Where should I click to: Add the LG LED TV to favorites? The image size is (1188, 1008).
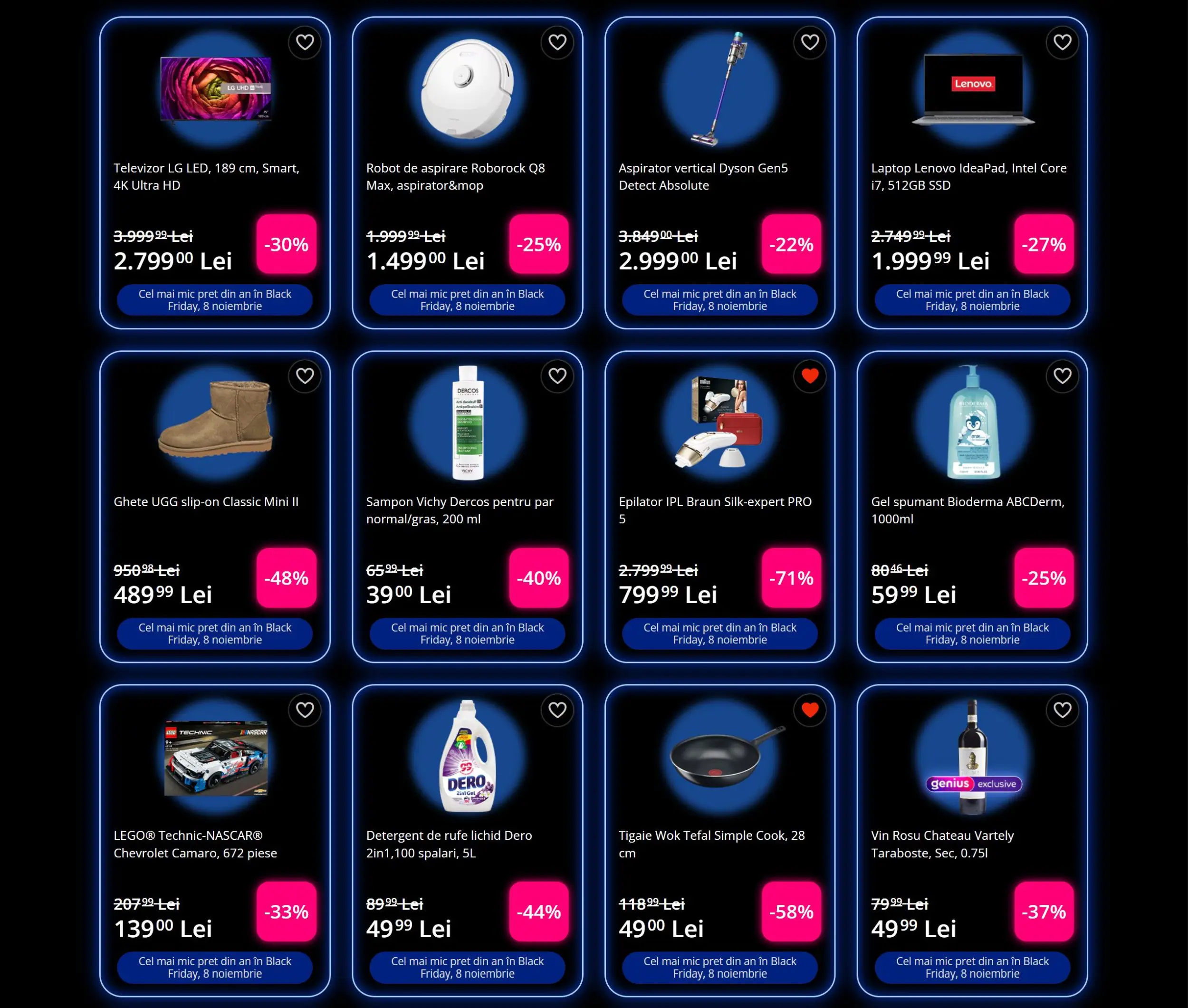click(305, 42)
